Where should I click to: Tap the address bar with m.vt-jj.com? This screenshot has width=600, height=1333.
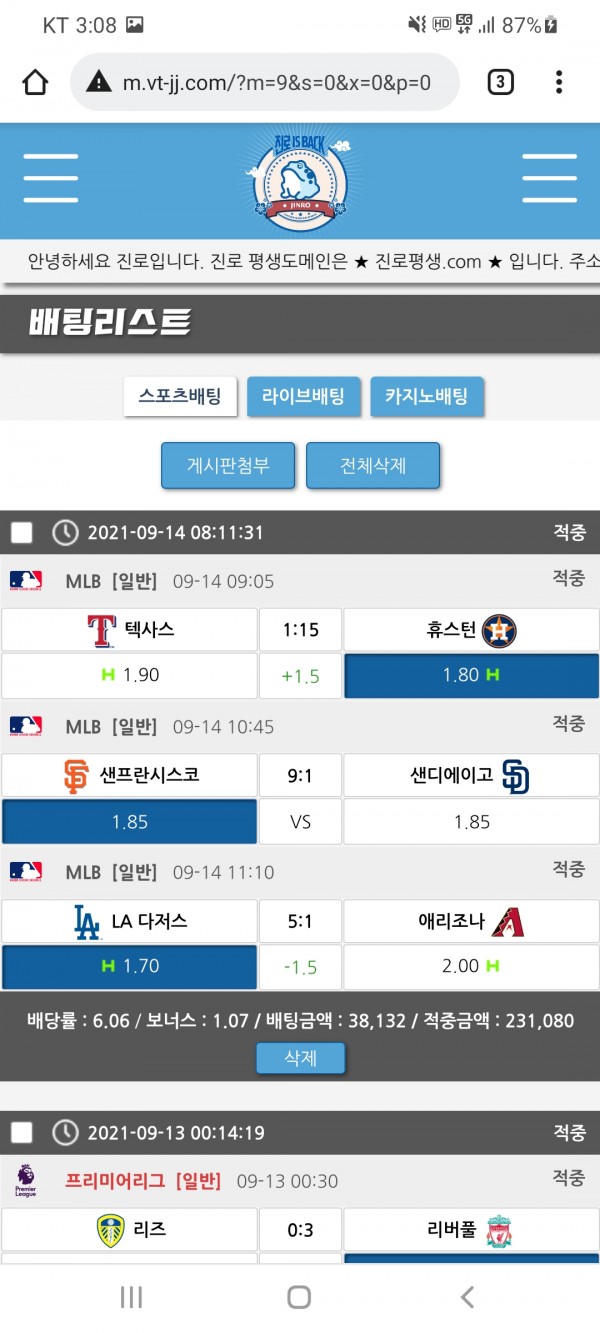[265, 82]
